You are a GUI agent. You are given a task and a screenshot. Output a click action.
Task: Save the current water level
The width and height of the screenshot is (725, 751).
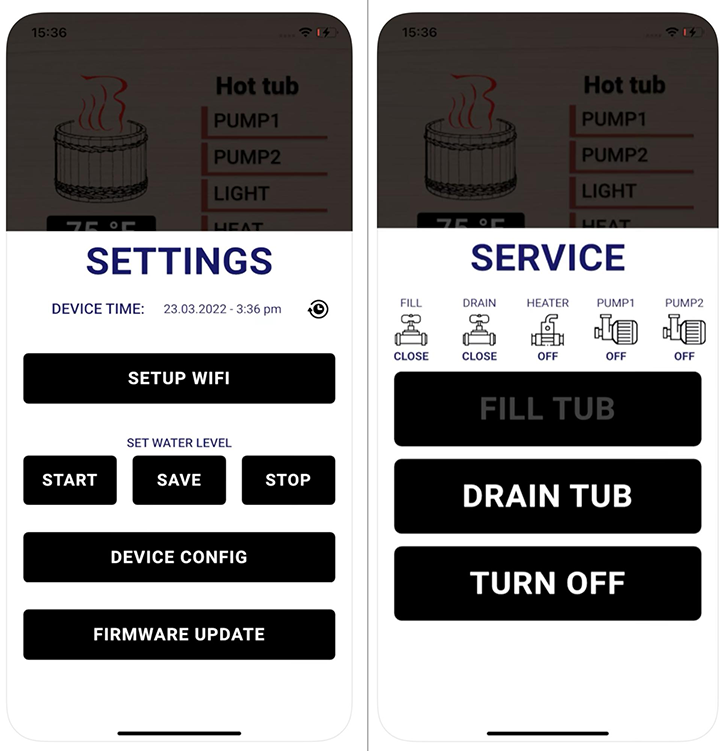179,480
